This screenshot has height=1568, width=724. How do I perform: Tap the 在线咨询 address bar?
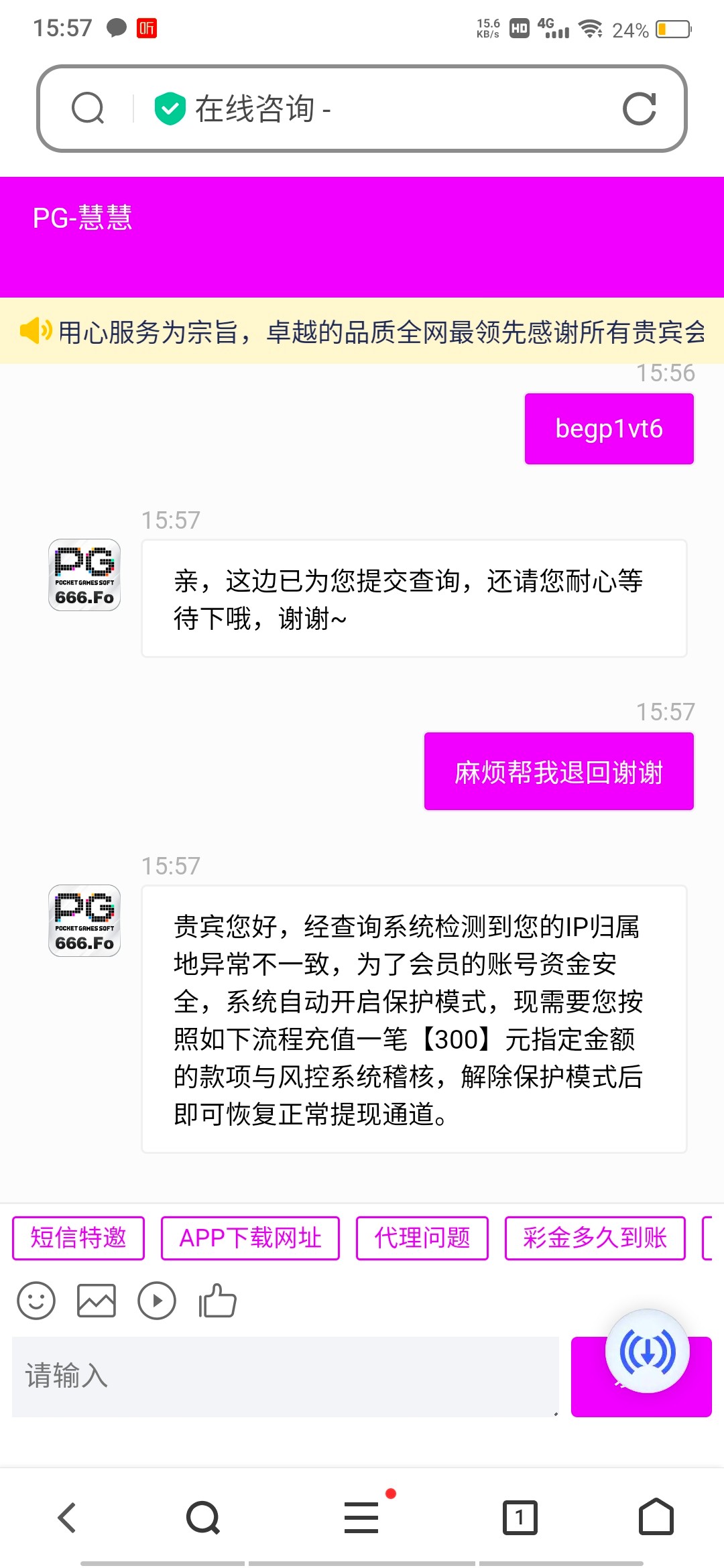coord(375,109)
